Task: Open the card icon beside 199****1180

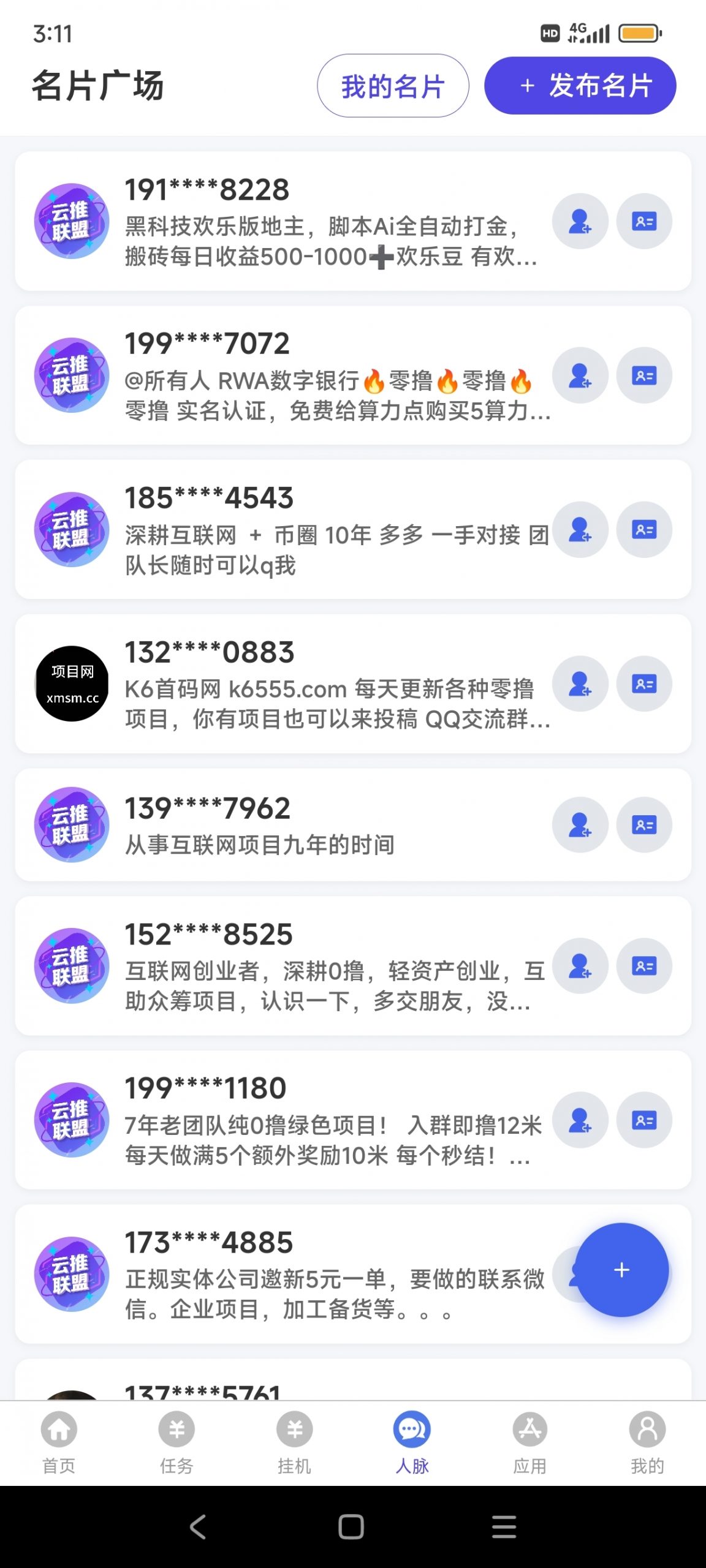Action: [644, 1119]
